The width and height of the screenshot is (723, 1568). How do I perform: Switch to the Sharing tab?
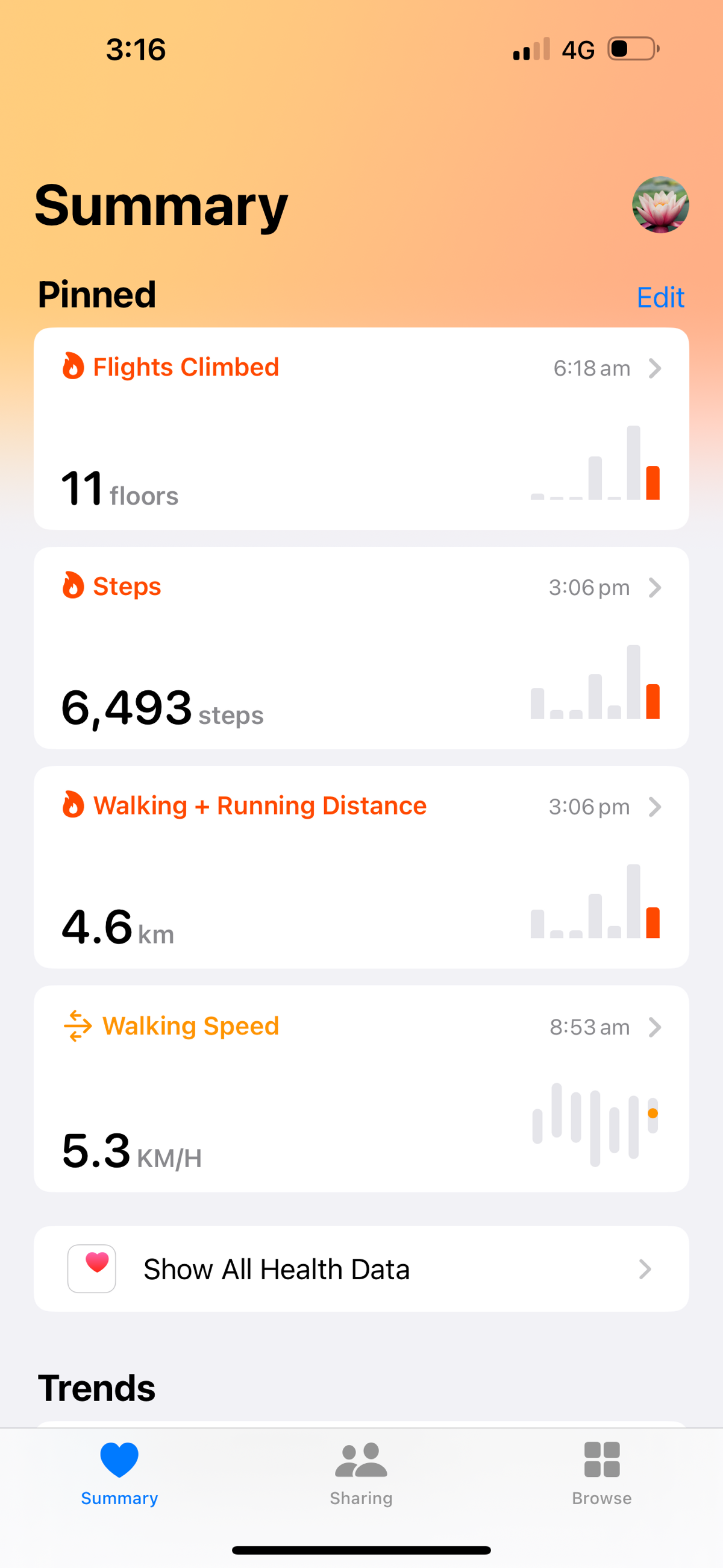click(361, 1473)
